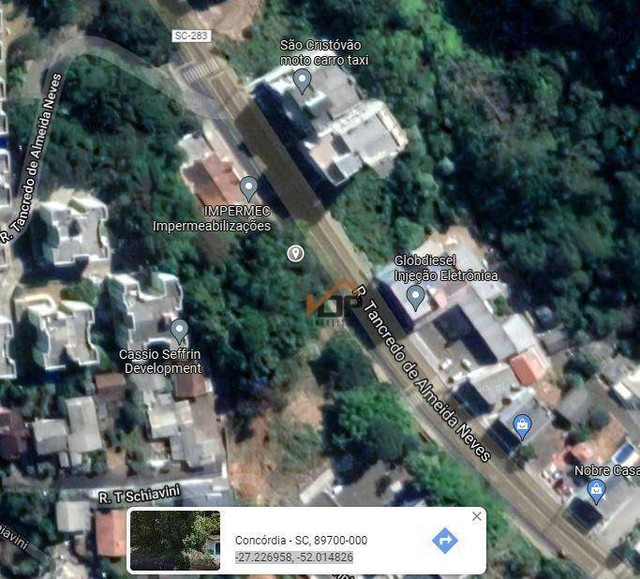This screenshot has height=579, width=640.
Task: Open the São Cristóvão moto carro taxi pin
Action: pos(302,81)
